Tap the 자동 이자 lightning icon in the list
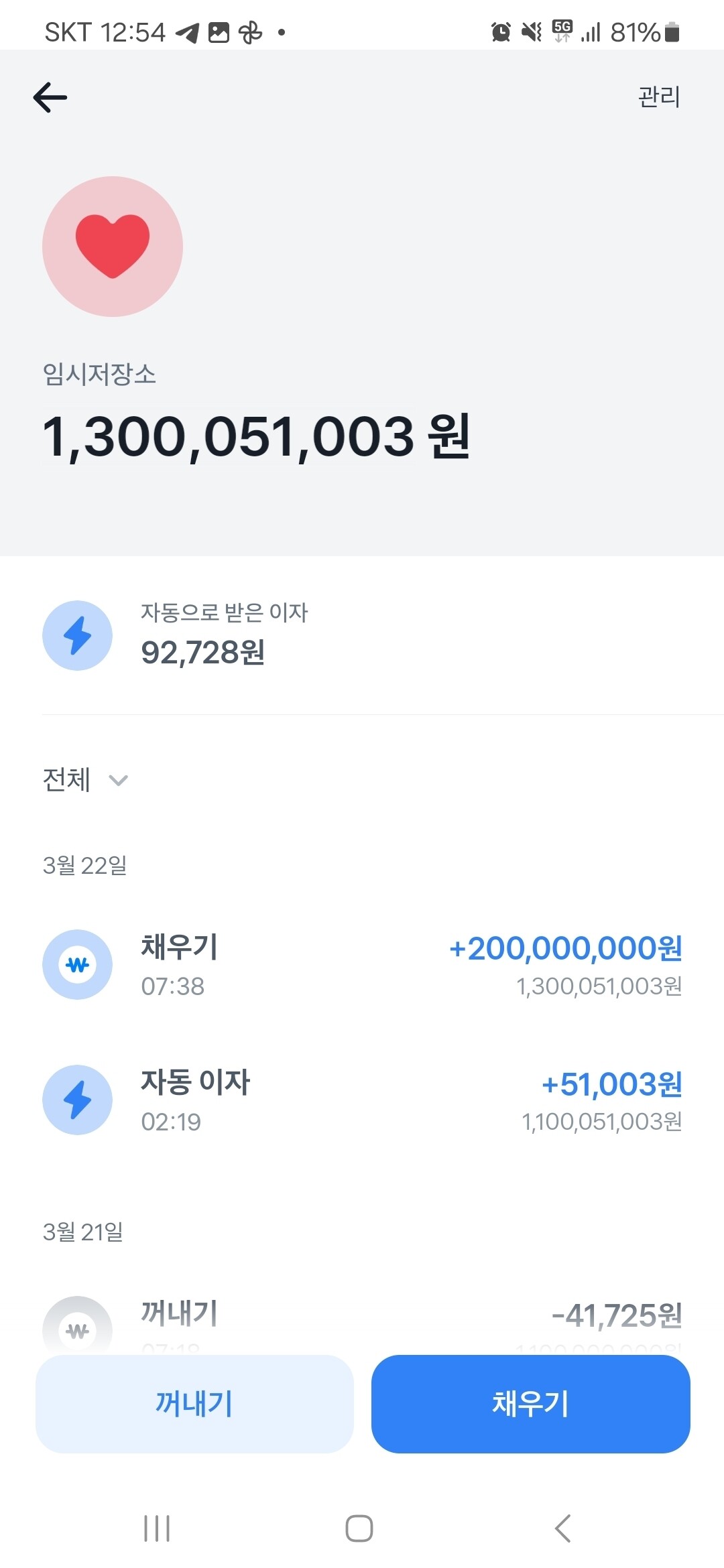Image resolution: width=724 pixels, height=1568 pixels. click(78, 1100)
